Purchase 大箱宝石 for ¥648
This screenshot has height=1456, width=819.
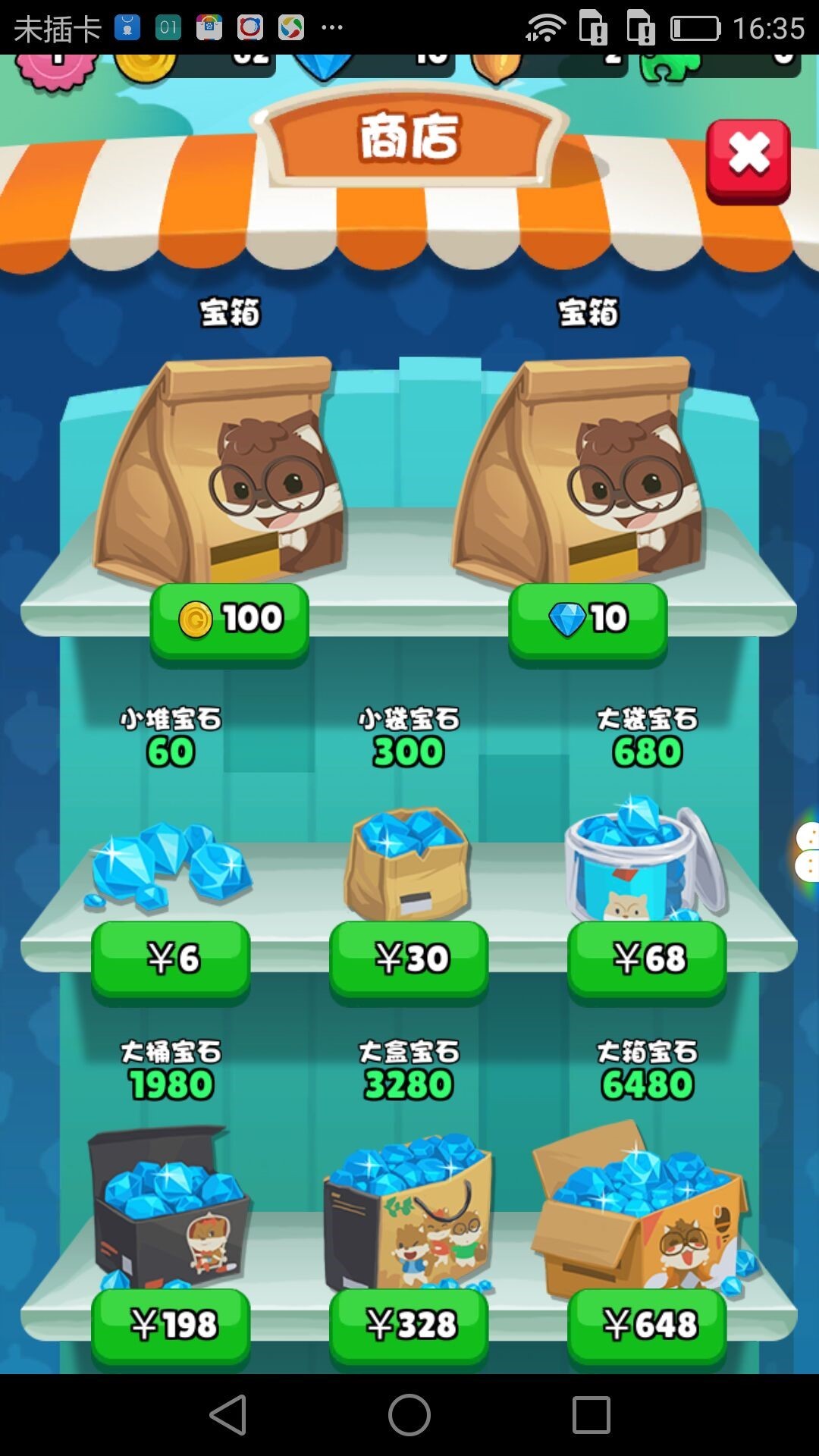[647, 1325]
